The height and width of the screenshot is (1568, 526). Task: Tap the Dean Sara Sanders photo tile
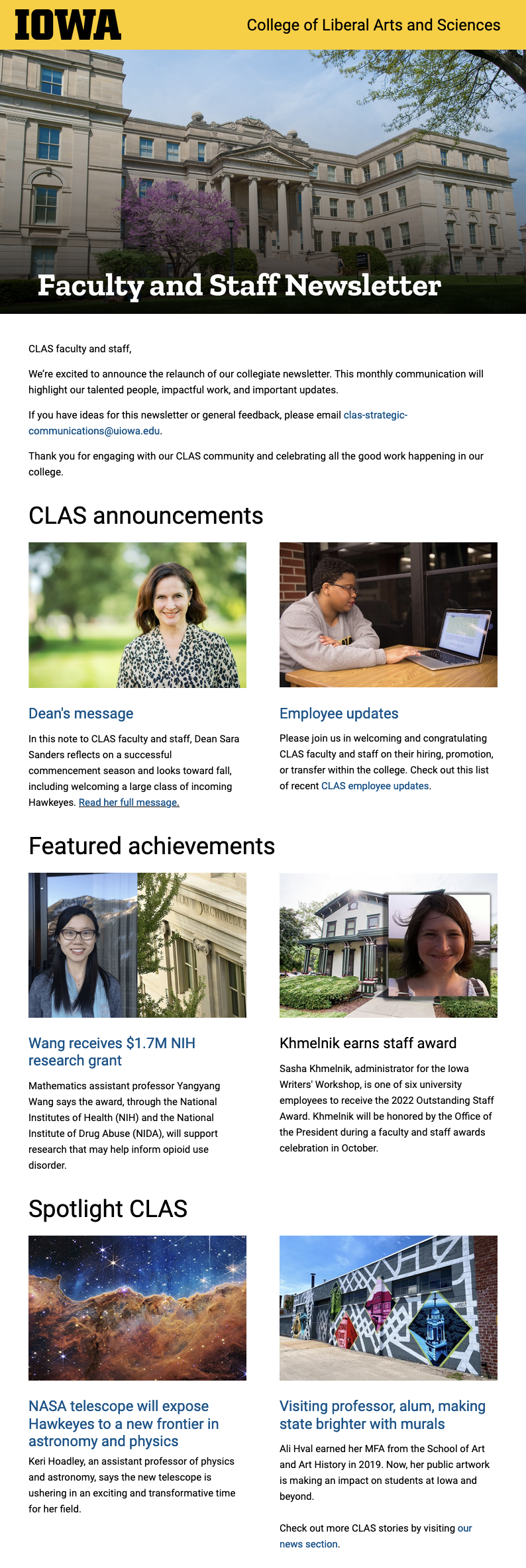click(x=137, y=614)
